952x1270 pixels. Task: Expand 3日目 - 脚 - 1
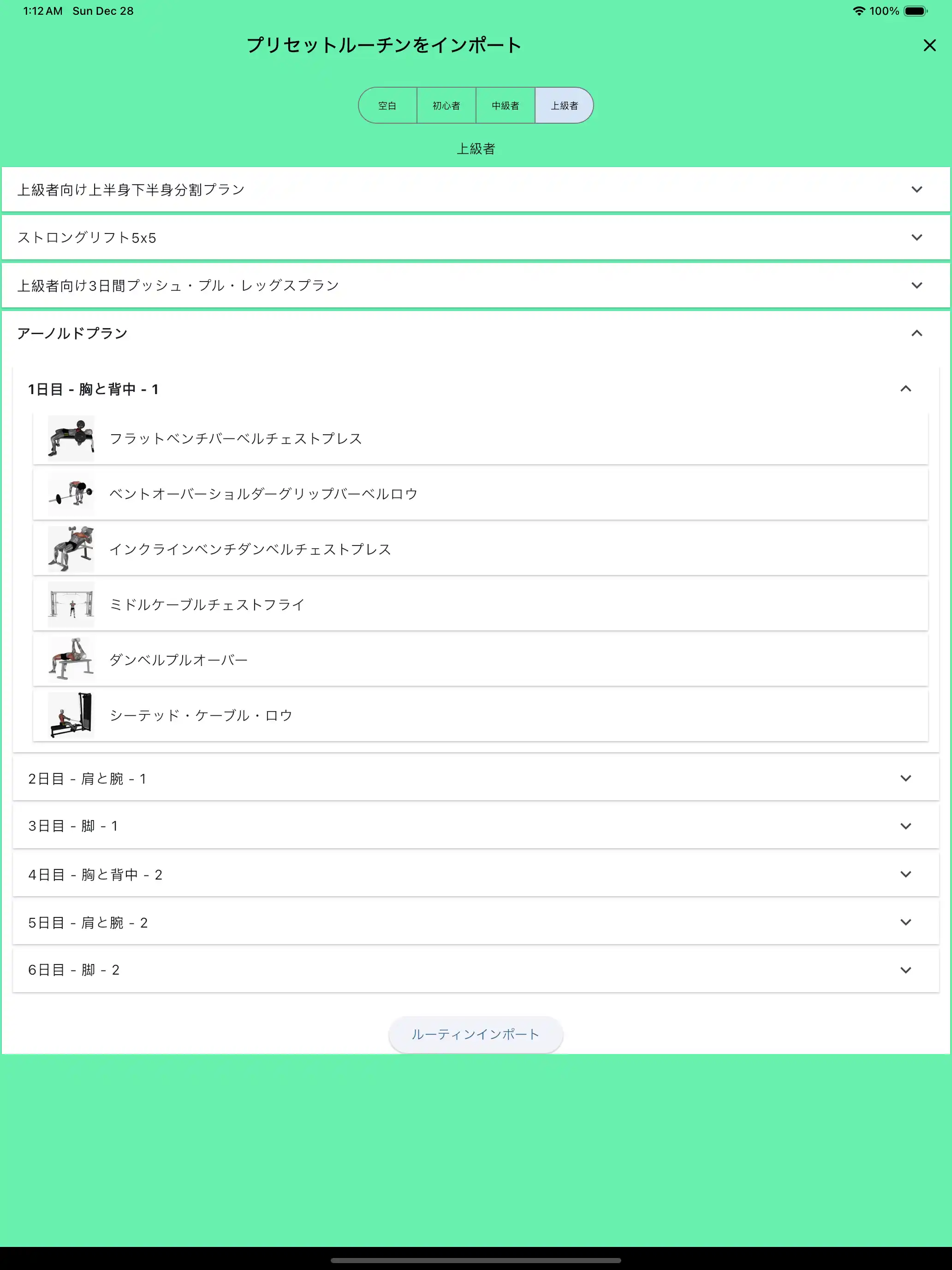tap(475, 826)
